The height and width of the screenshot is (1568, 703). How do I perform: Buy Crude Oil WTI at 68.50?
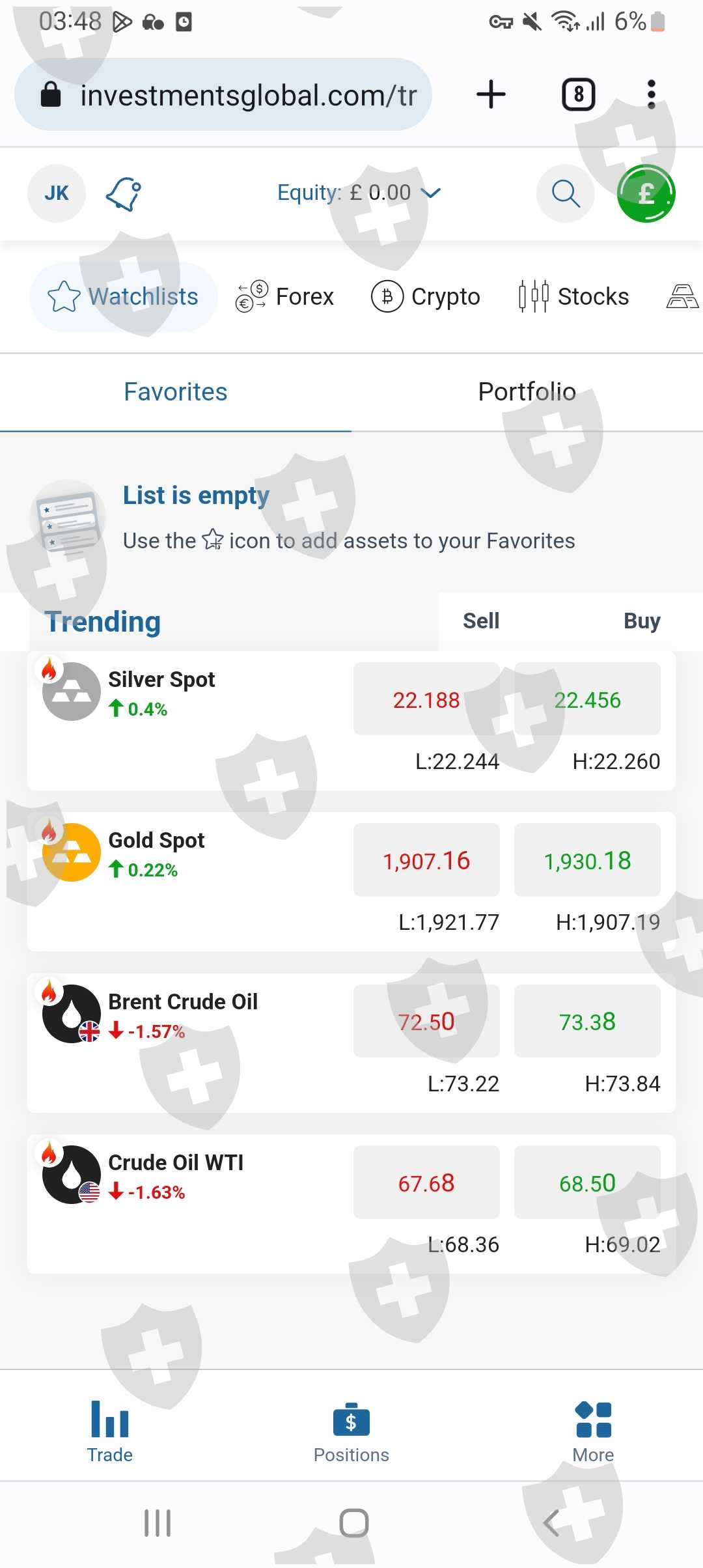[x=587, y=1183]
